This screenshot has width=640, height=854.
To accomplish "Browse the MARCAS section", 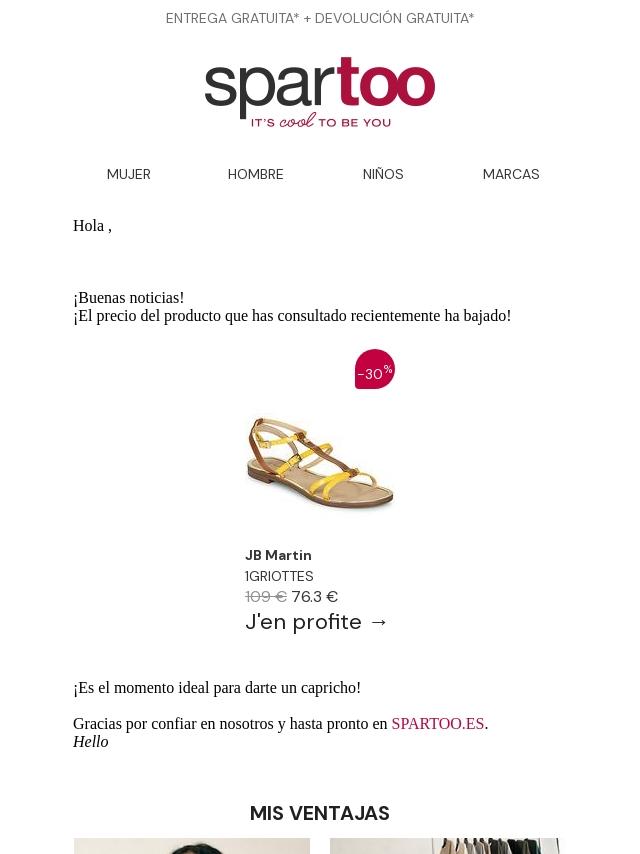I will (x=511, y=174).
